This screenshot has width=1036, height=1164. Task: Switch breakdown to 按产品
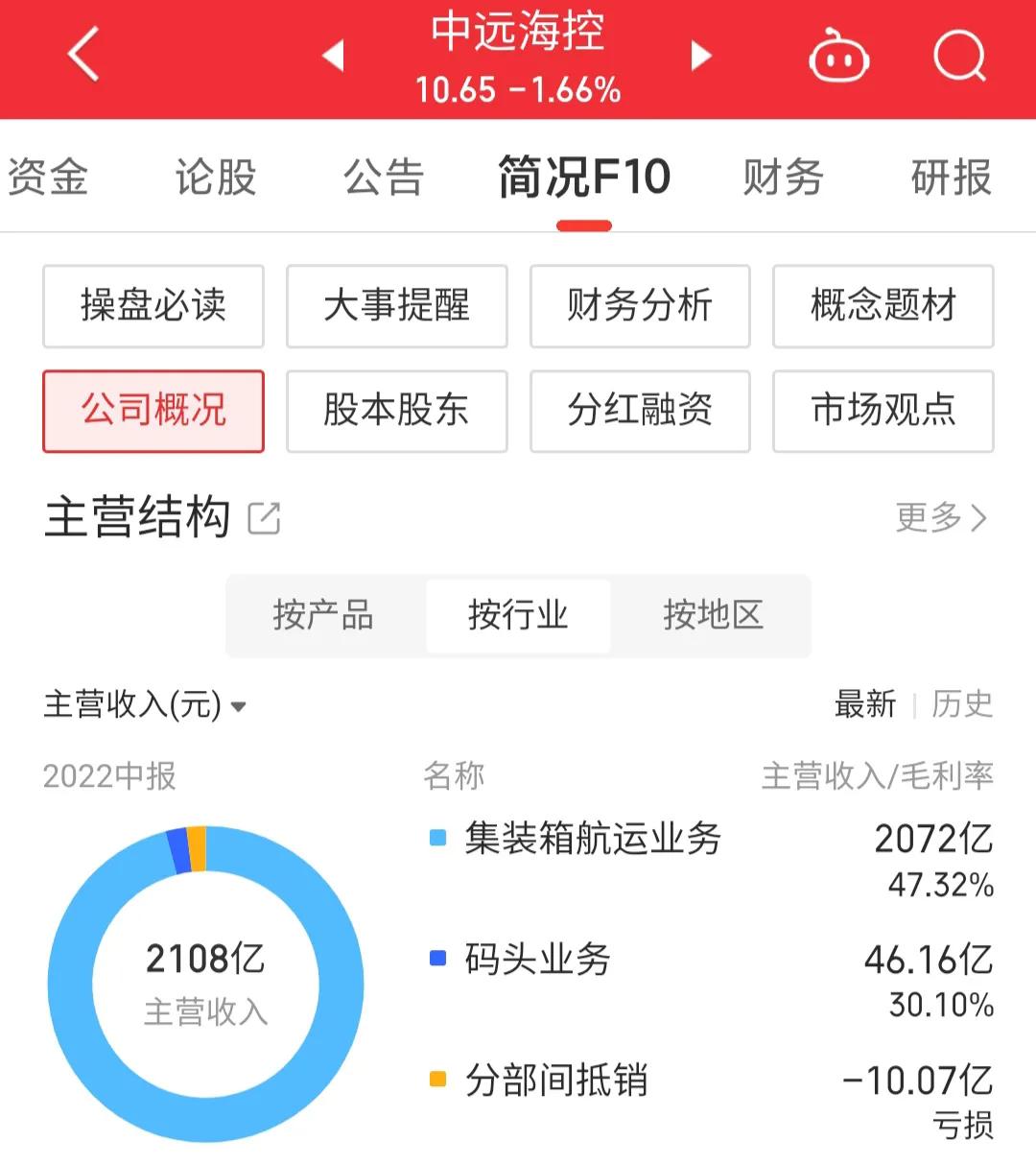click(x=324, y=617)
